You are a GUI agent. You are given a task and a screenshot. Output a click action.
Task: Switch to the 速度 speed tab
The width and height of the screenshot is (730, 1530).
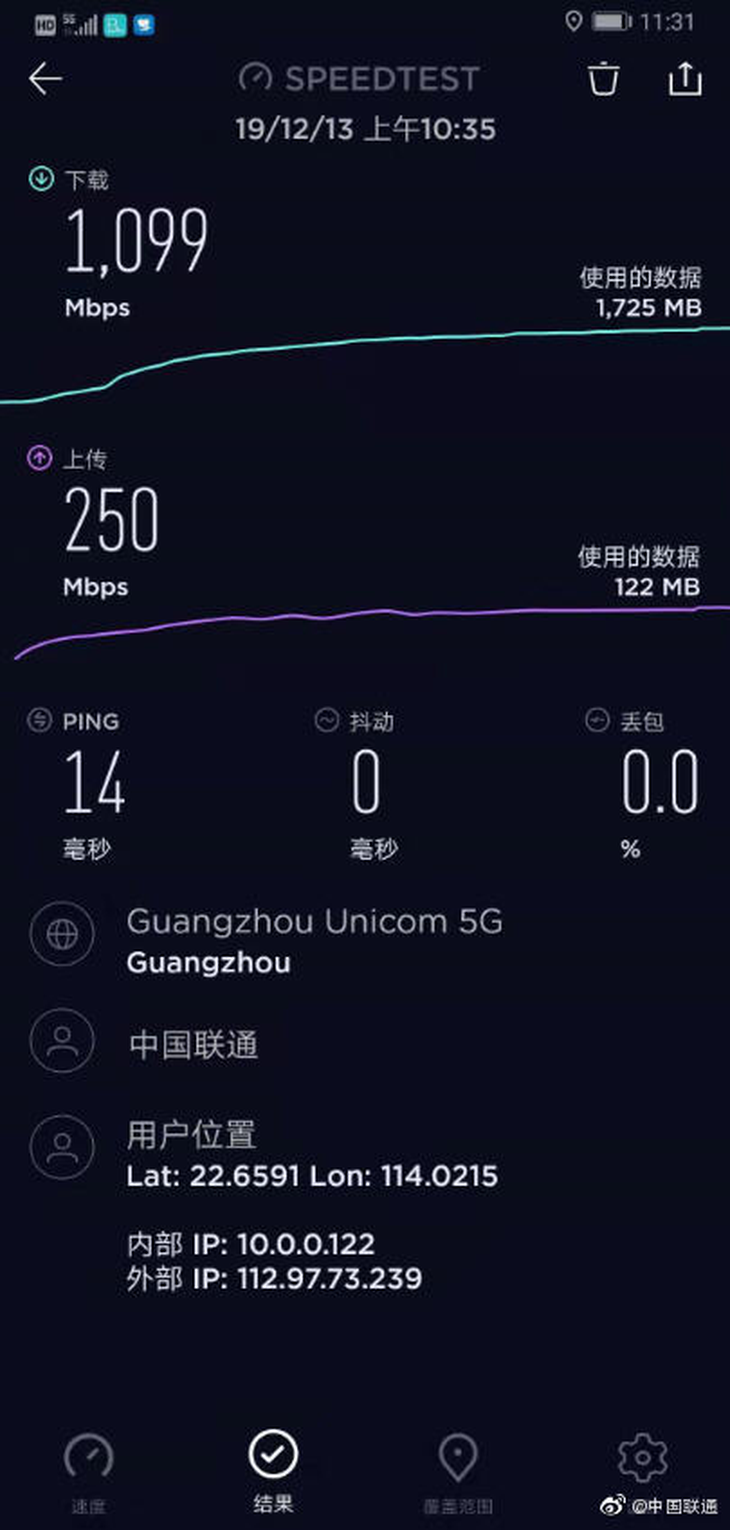click(88, 1473)
